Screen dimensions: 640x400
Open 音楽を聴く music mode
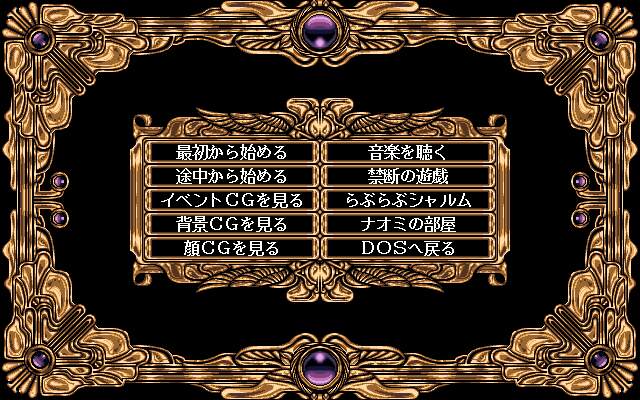[x=408, y=153]
